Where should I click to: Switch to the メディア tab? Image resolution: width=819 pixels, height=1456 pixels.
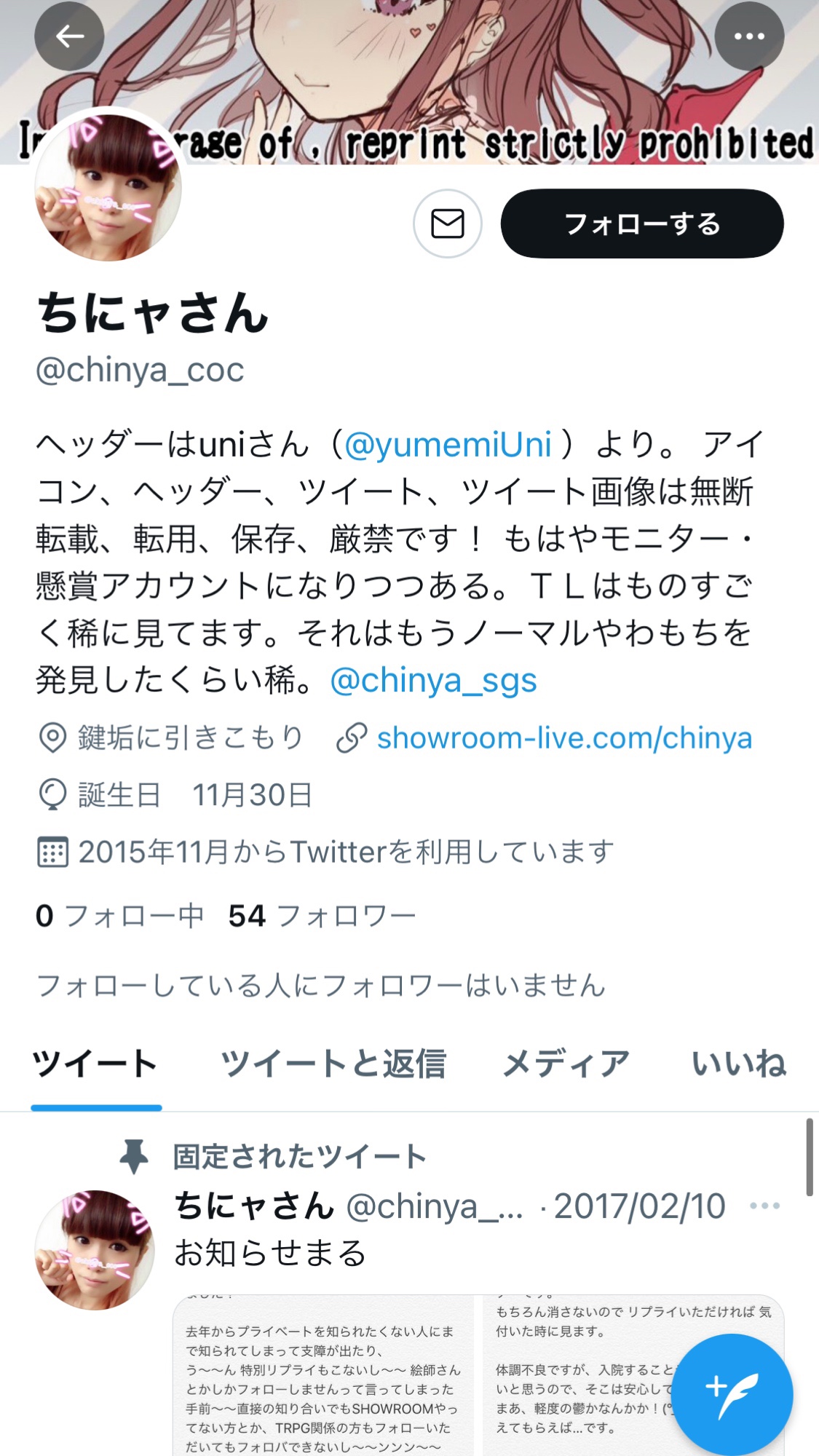point(566,1064)
